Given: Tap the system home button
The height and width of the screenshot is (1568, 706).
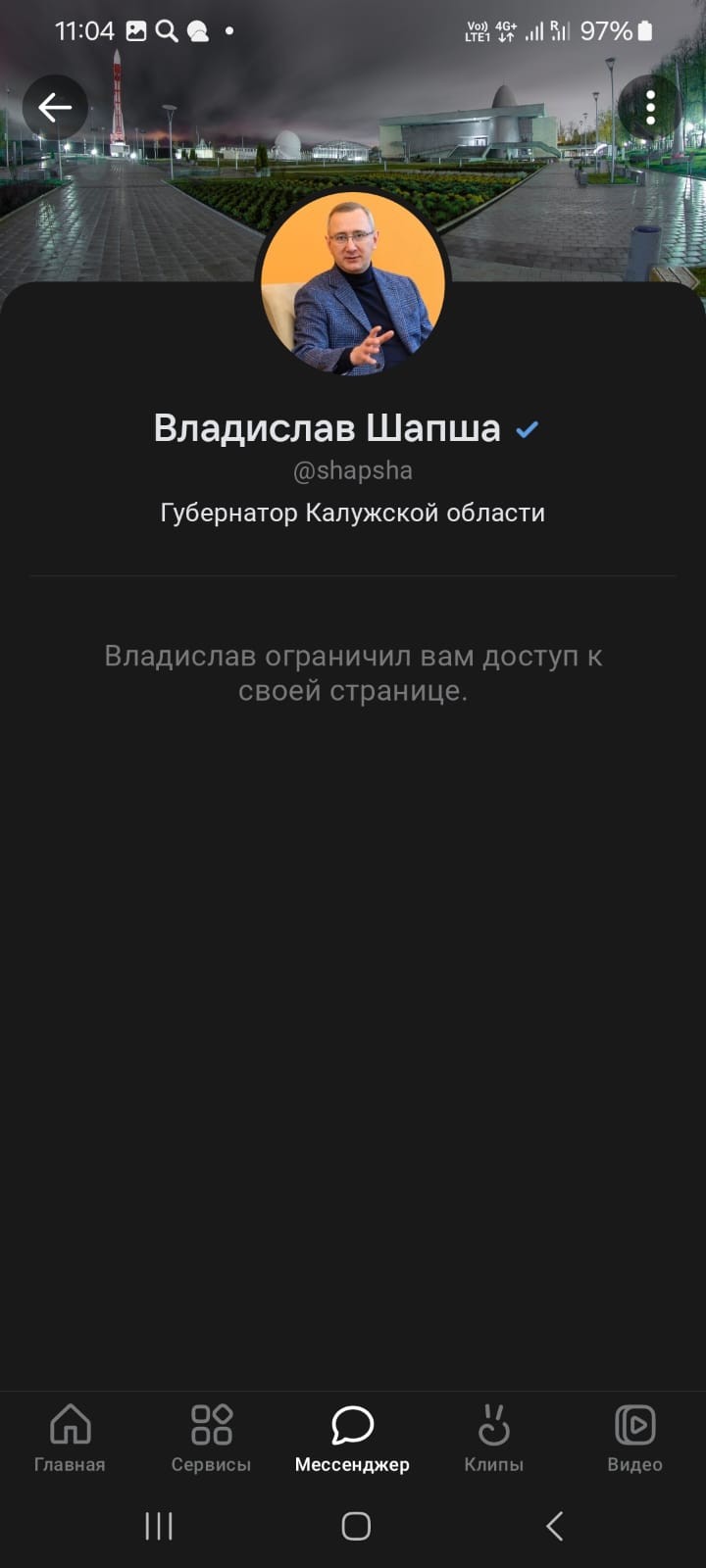Looking at the screenshot, I should pyautogui.click(x=356, y=1526).
